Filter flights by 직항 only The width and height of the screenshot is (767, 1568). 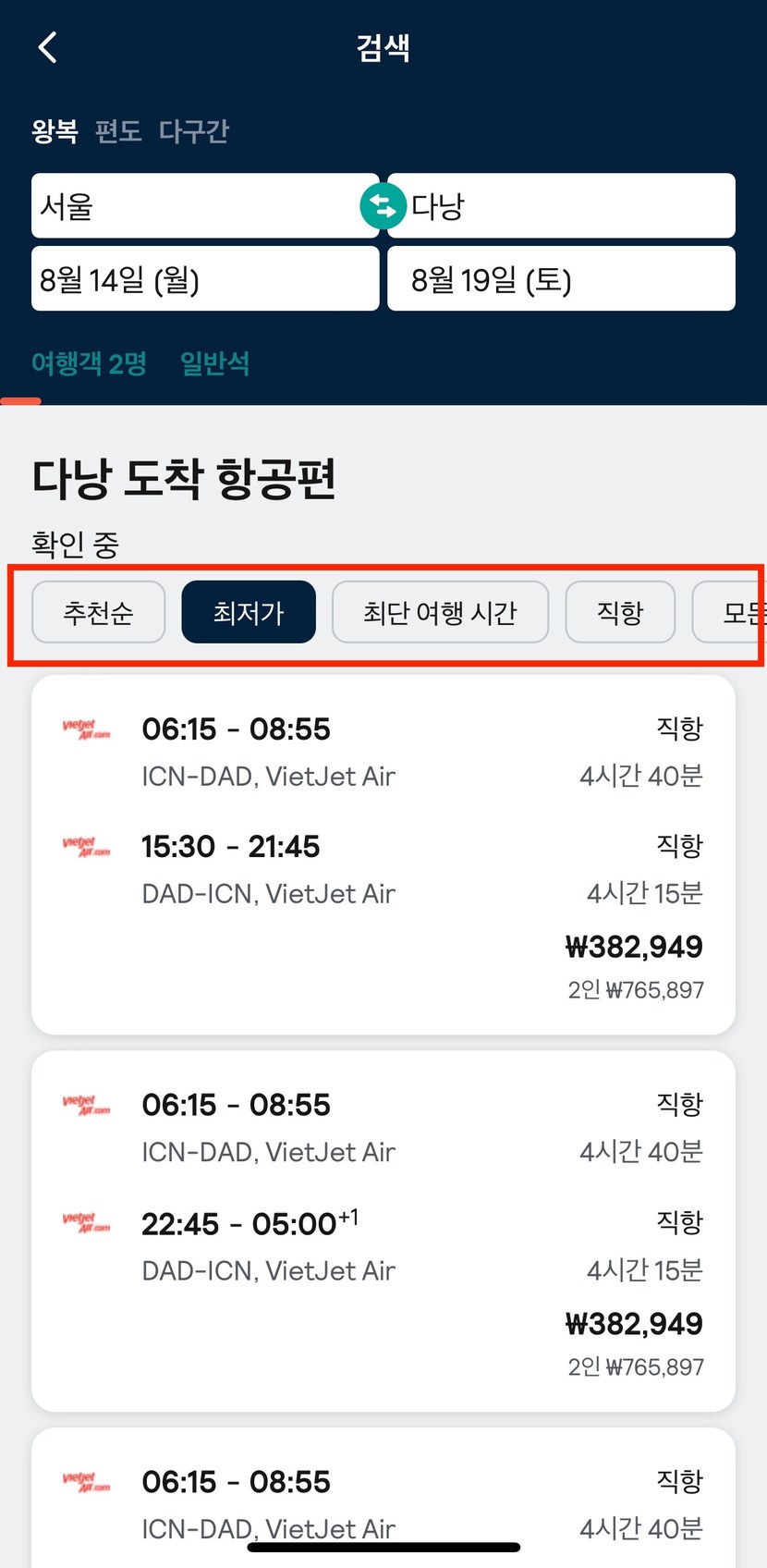(x=620, y=612)
